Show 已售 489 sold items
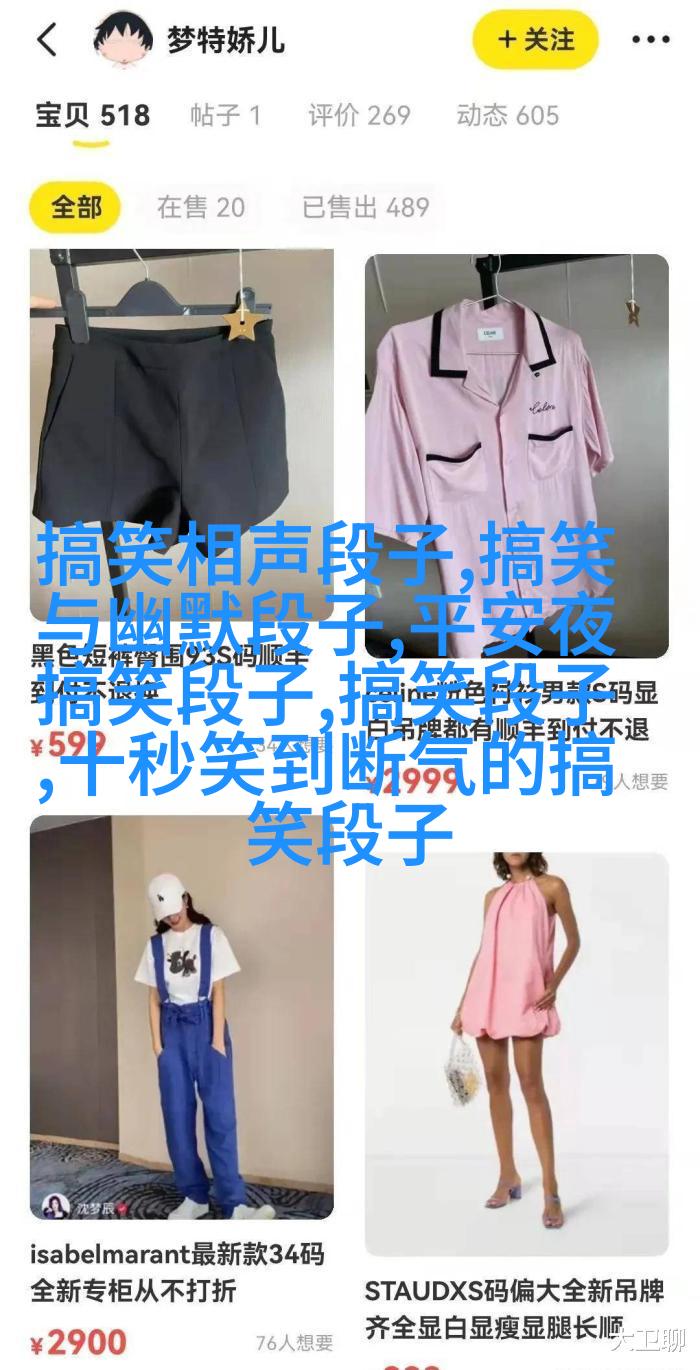Image resolution: width=700 pixels, height=1370 pixels. click(x=365, y=207)
